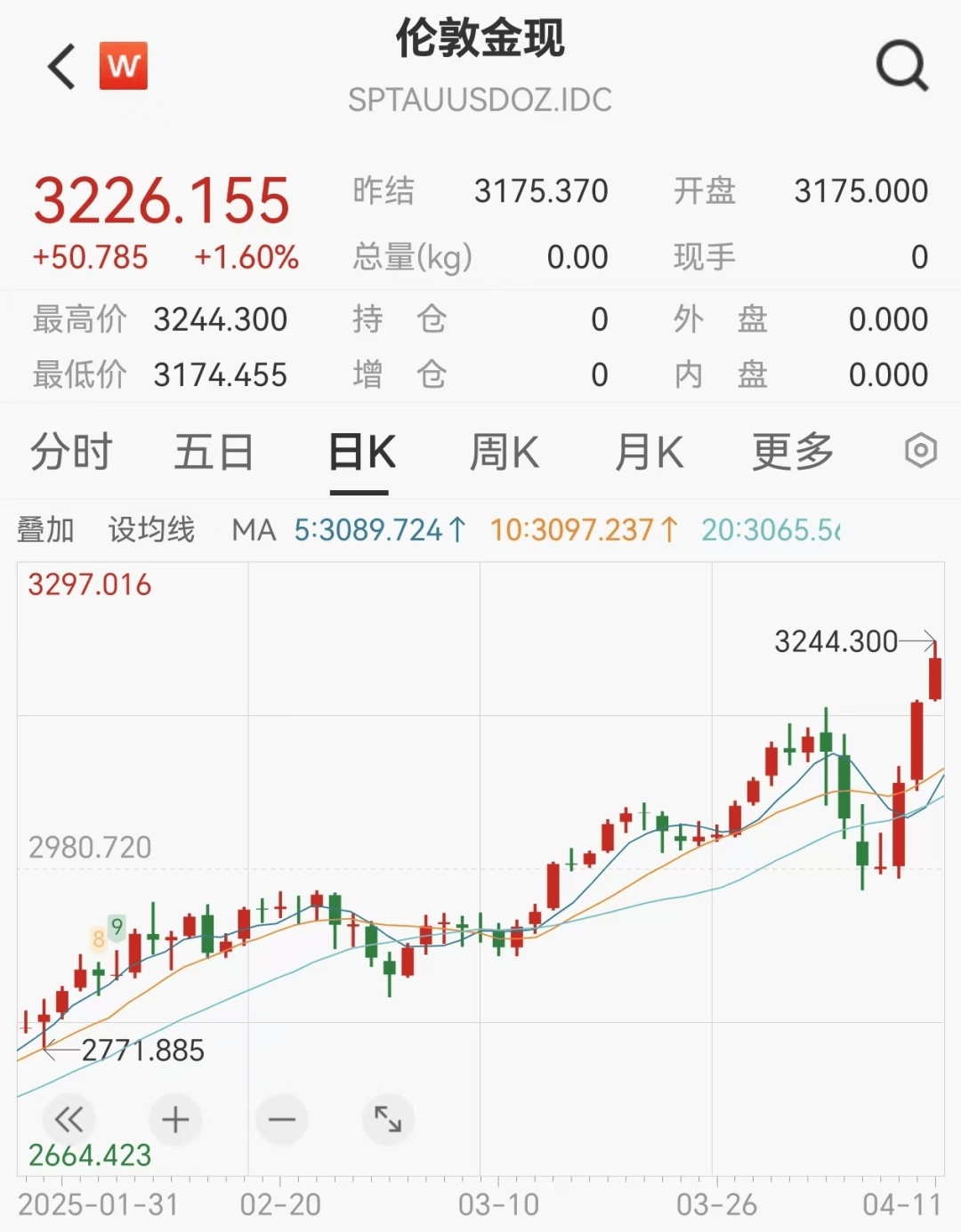Zoom in using the plus icon
The height and width of the screenshot is (1232, 961).
pos(174,1119)
